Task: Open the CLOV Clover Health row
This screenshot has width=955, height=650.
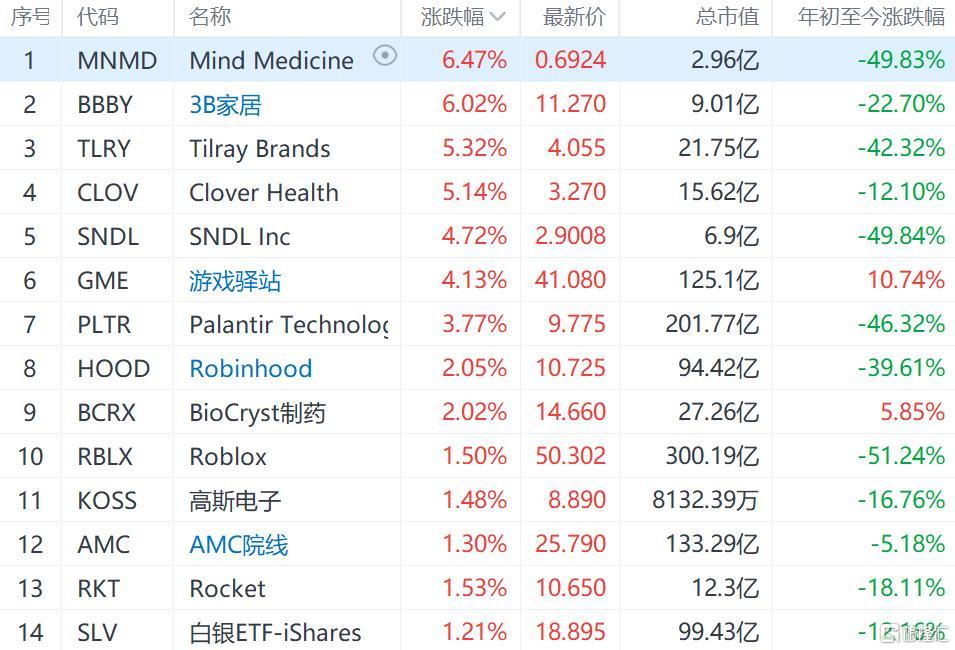Action: click(x=263, y=193)
